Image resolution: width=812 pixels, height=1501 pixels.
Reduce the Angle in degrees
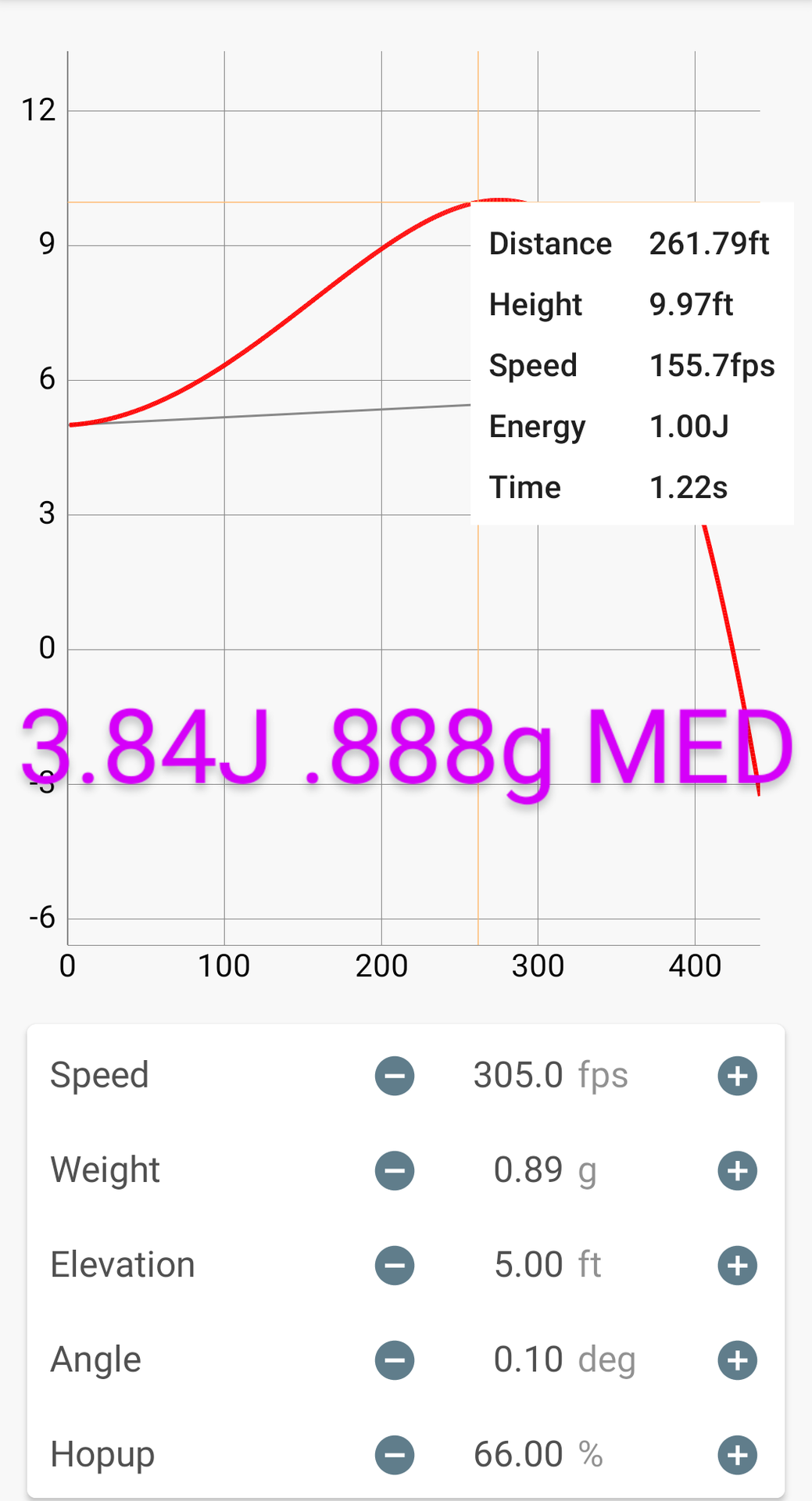coord(395,1360)
